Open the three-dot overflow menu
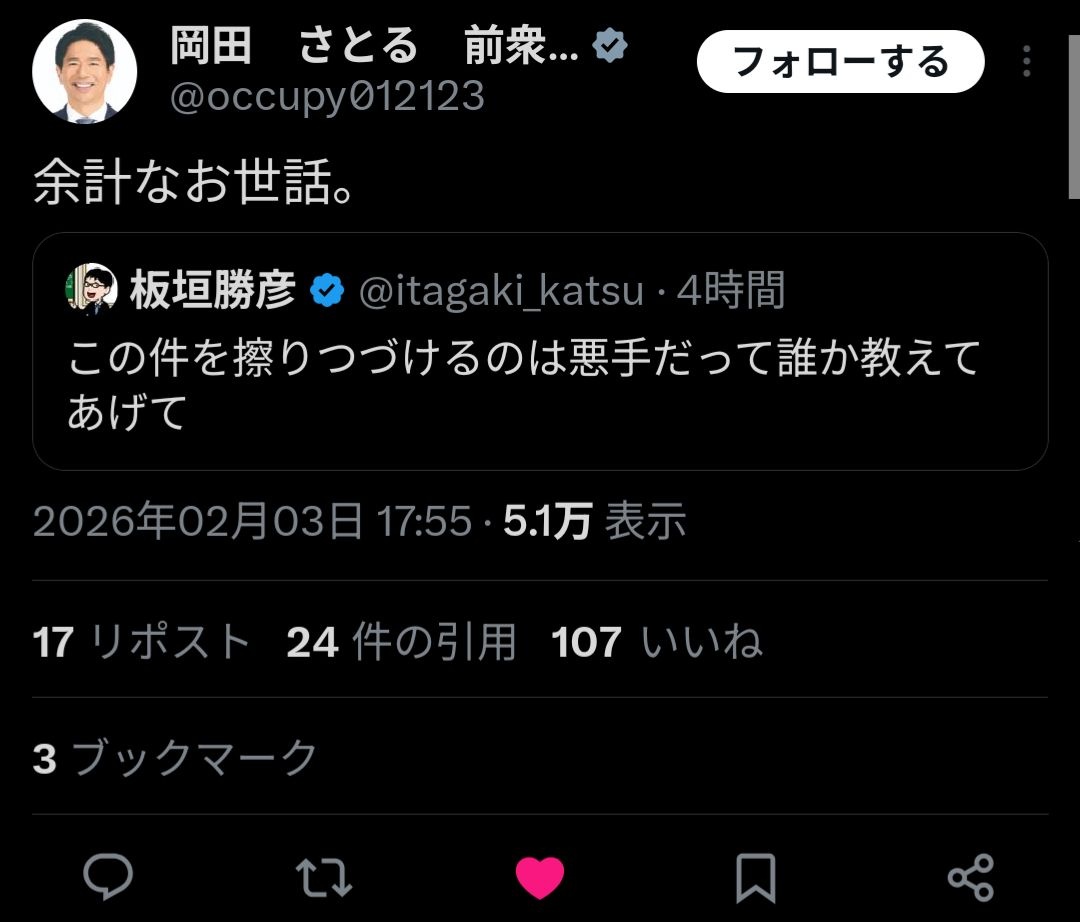This screenshot has width=1080, height=922. click(1026, 62)
